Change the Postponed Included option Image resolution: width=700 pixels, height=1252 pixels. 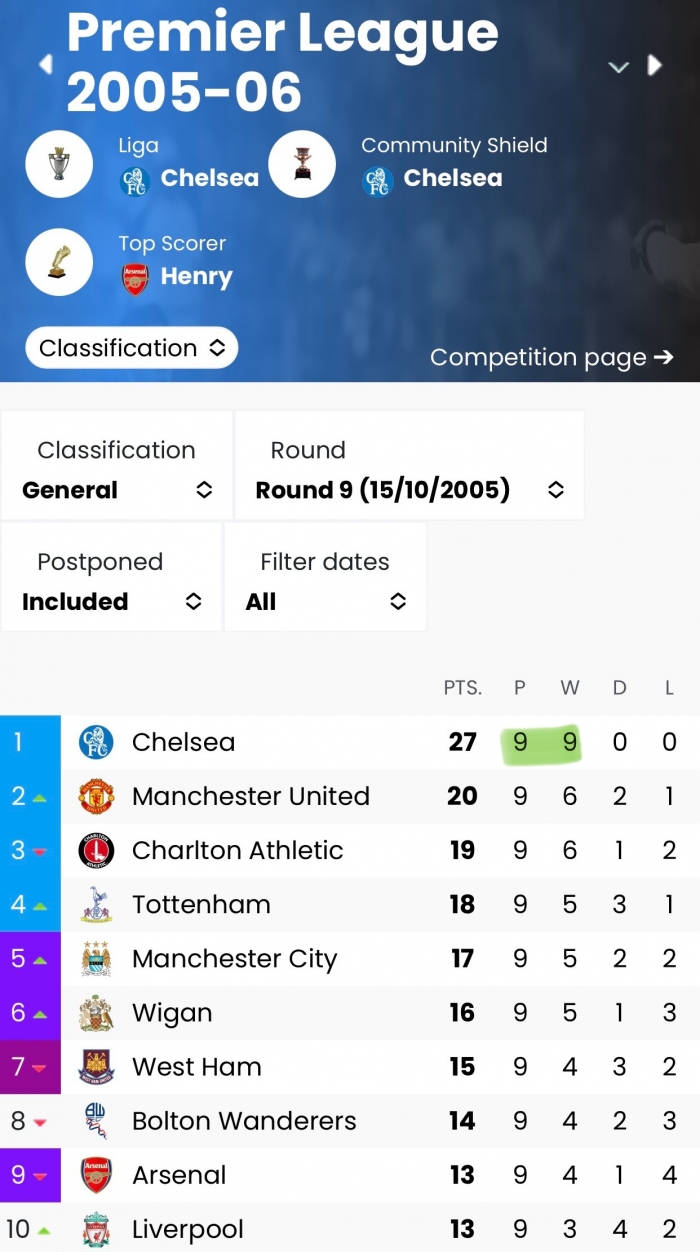(112, 577)
